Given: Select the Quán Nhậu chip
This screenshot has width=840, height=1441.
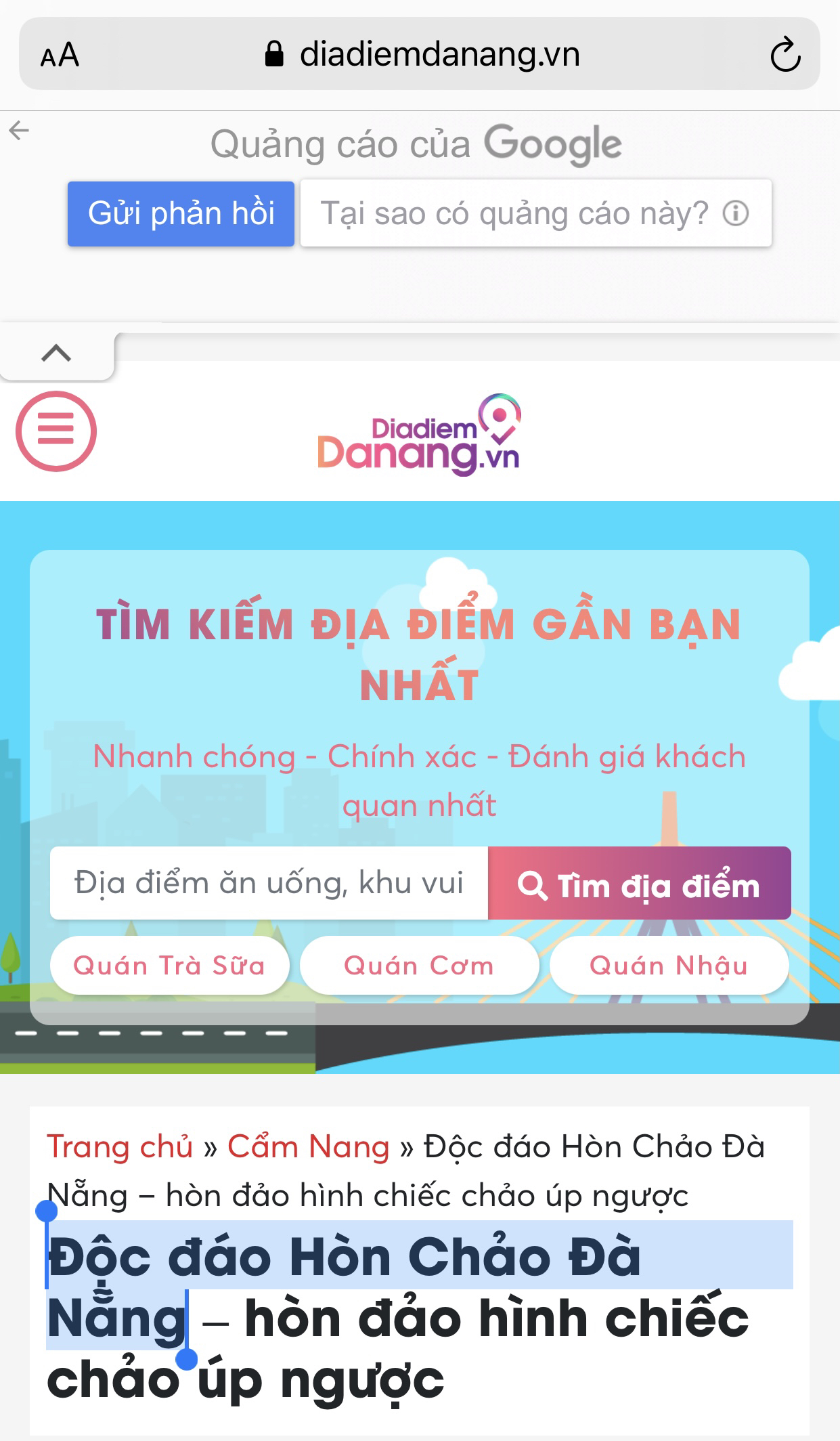Looking at the screenshot, I should 669,966.
